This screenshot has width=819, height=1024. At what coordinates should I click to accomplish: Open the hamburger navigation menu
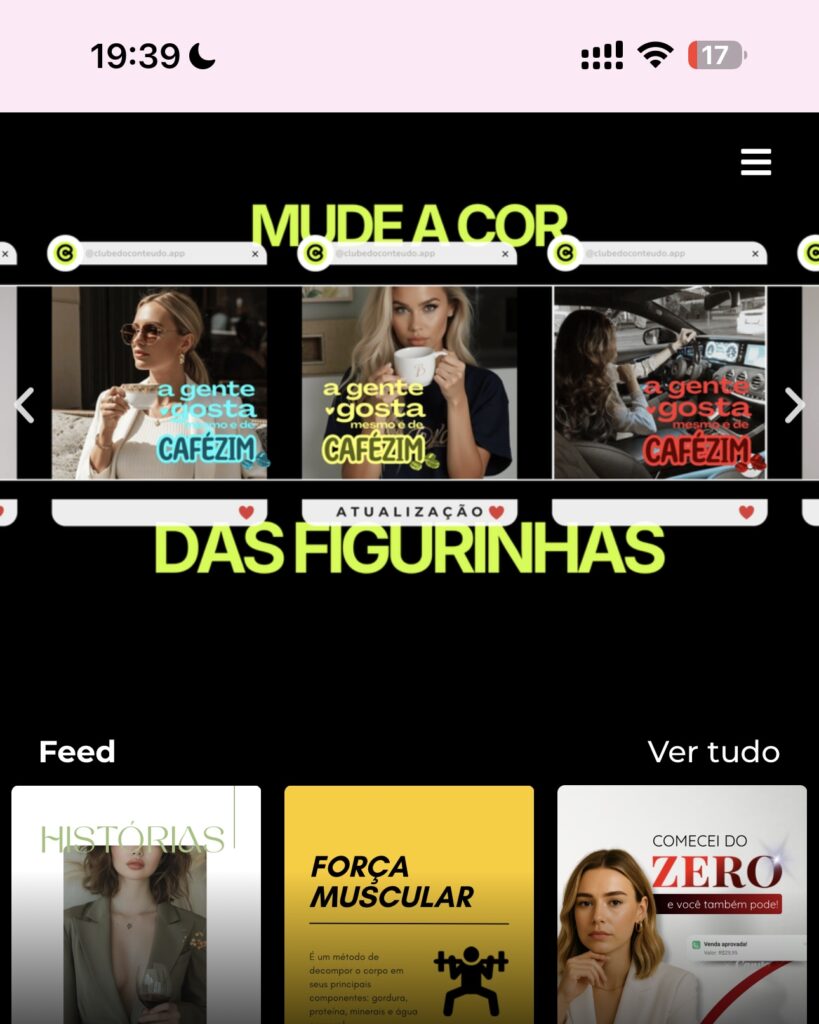point(756,162)
